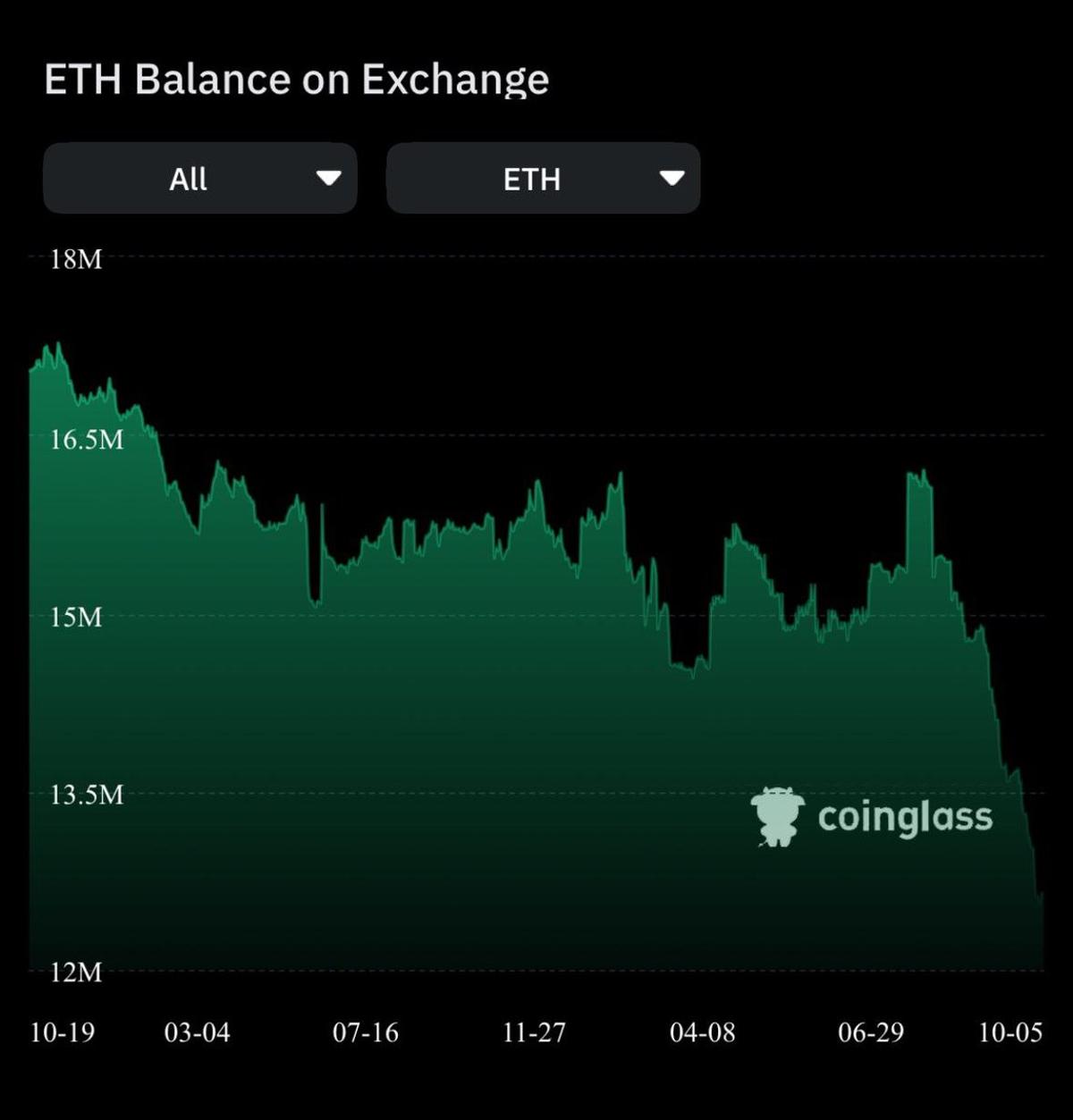
Task: Click the Coinglass bull logo icon
Action: (x=780, y=814)
